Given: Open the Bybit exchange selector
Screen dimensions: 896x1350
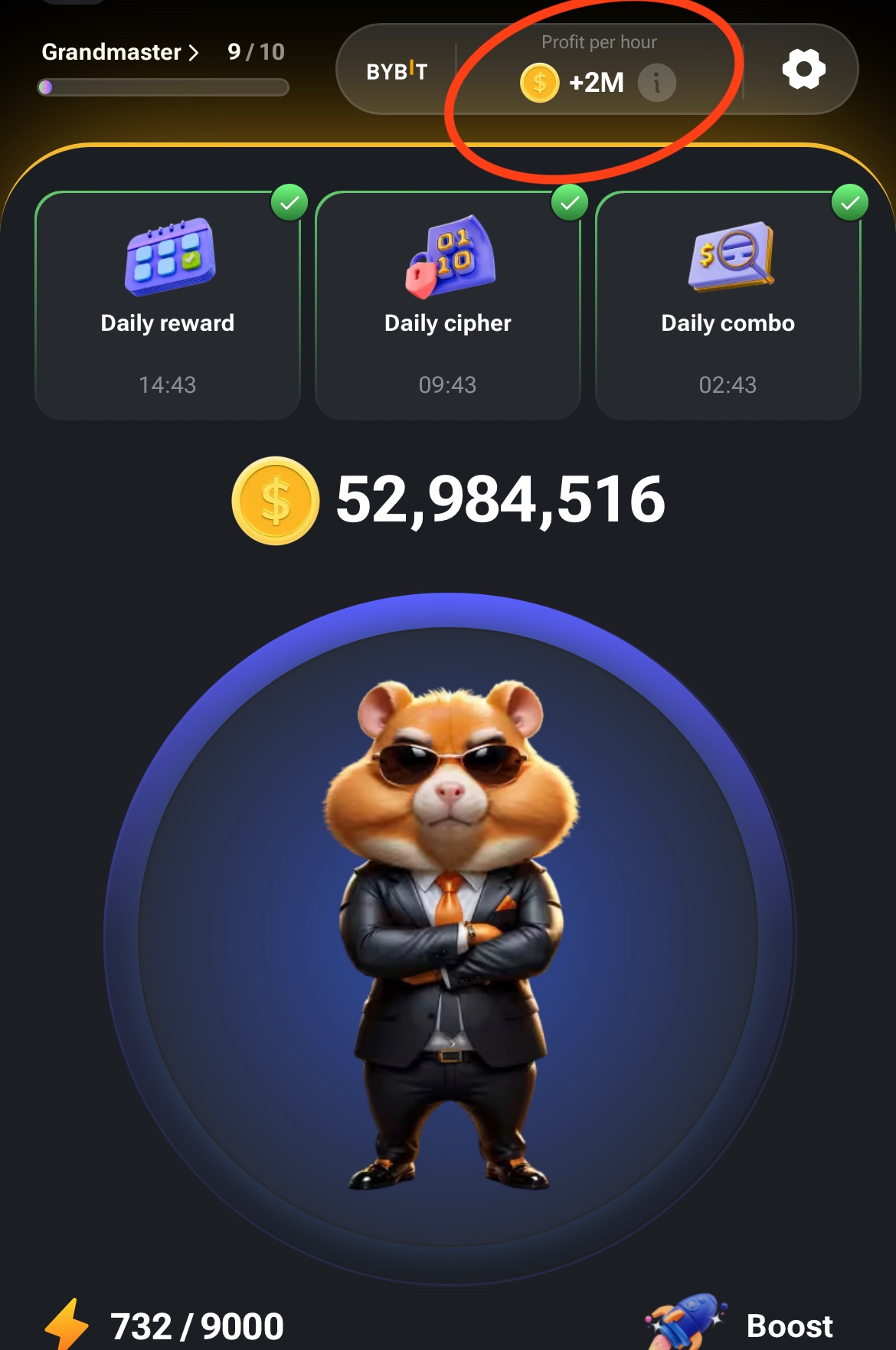Looking at the screenshot, I should (x=397, y=71).
